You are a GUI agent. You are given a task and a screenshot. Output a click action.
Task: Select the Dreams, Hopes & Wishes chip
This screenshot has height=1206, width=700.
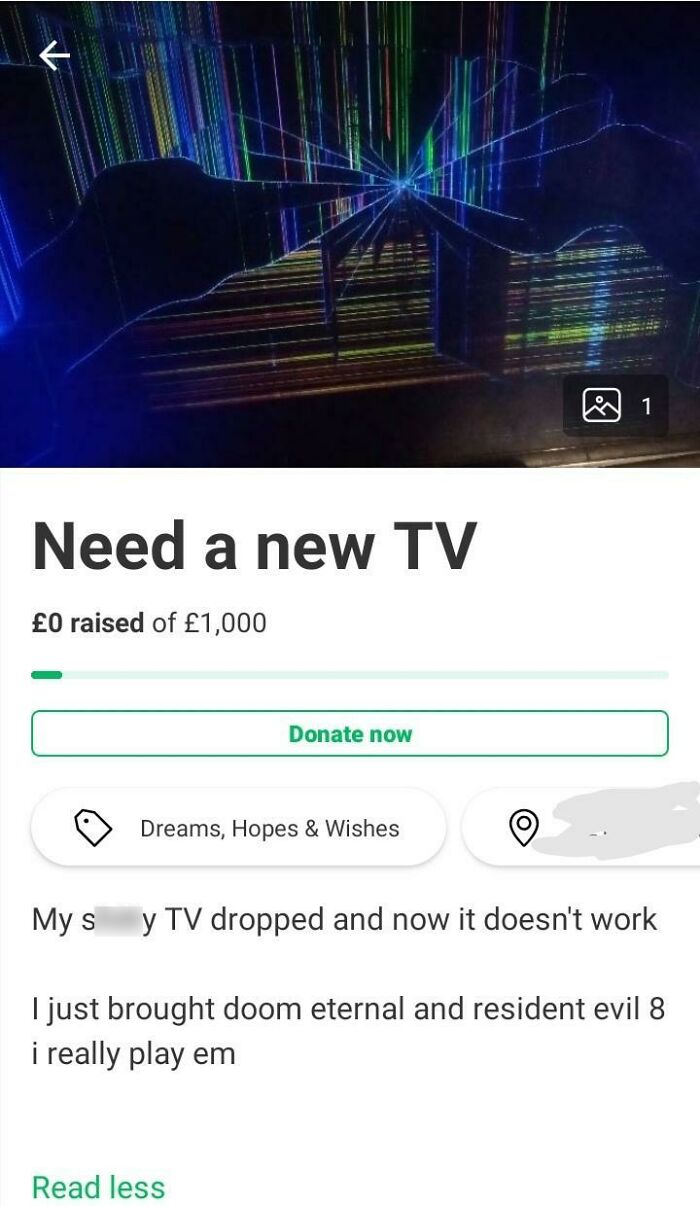tap(238, 828)
